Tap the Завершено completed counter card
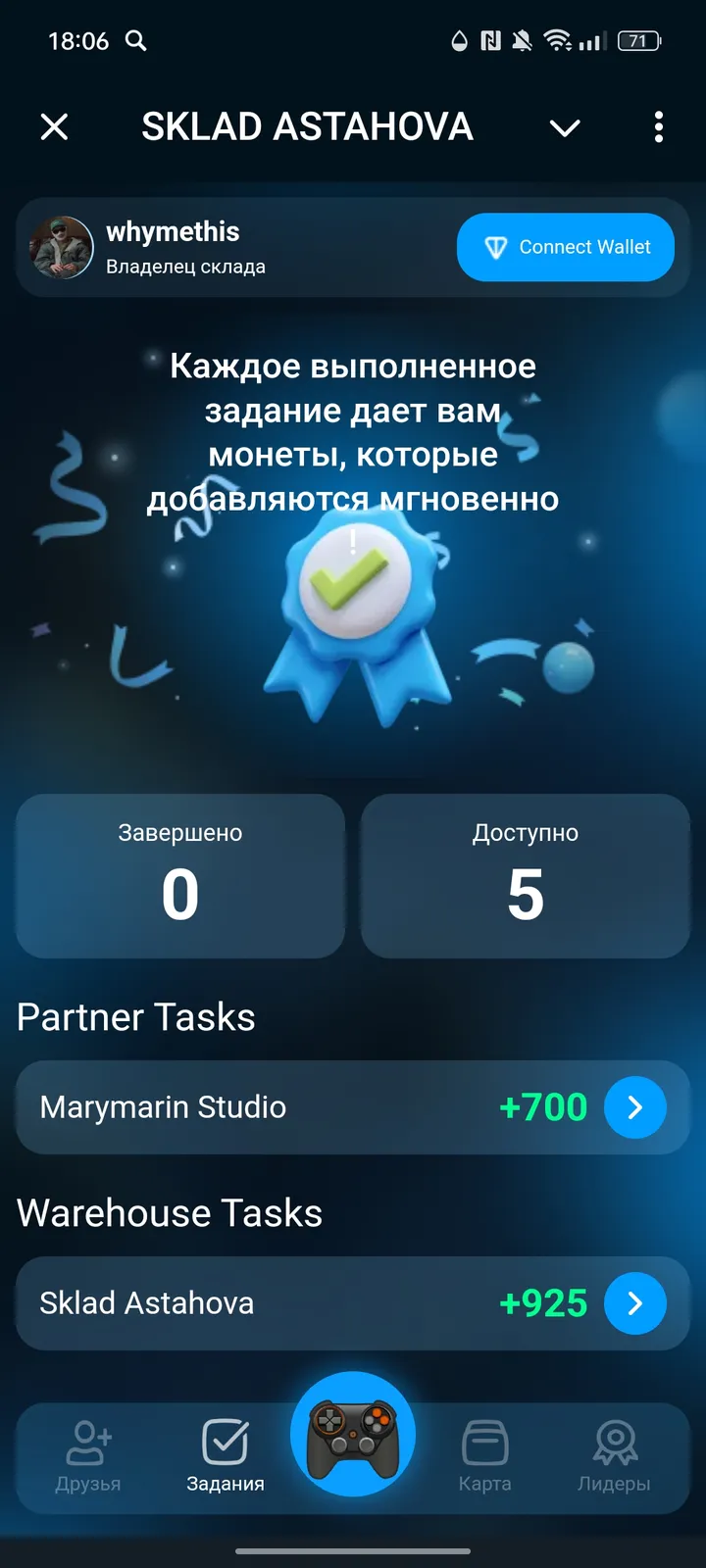Image resolution: width=706 pixels, height=1568 pixels. (x=179, y=875)
